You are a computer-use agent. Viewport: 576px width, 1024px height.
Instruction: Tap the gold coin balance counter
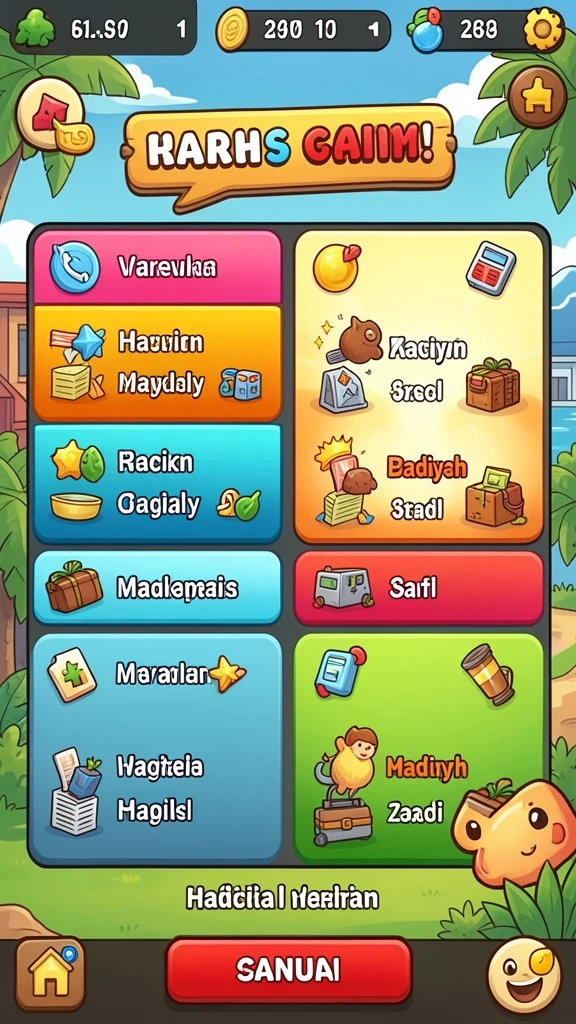(304, 29)
